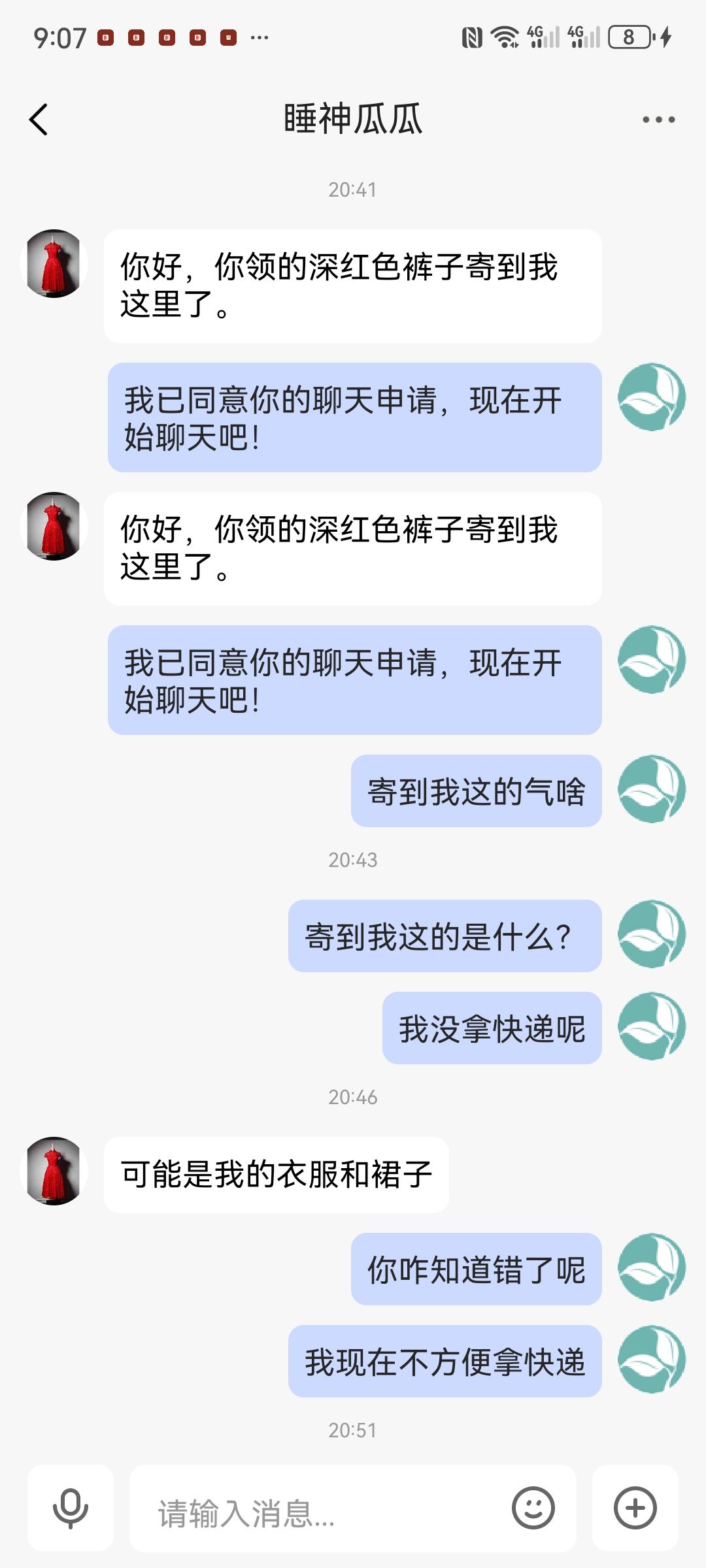Go back from the 睡神瓜瓜 chat
Image resolution: width=706 pixels, height=1568 pixels.
click(x=39, y=120)
